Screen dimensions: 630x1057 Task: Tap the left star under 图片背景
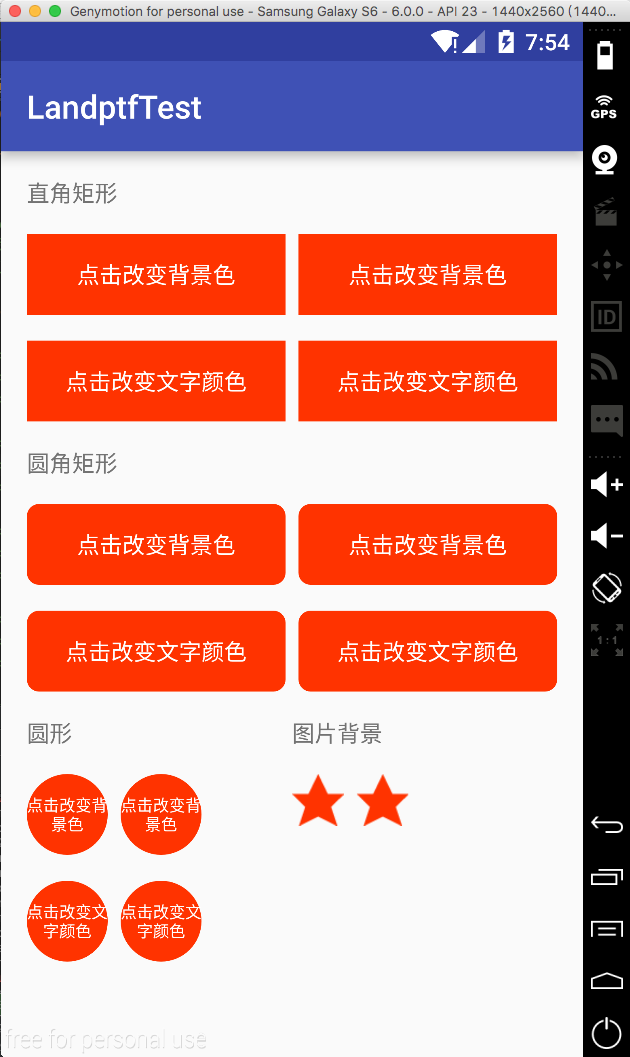coord(318,800)
